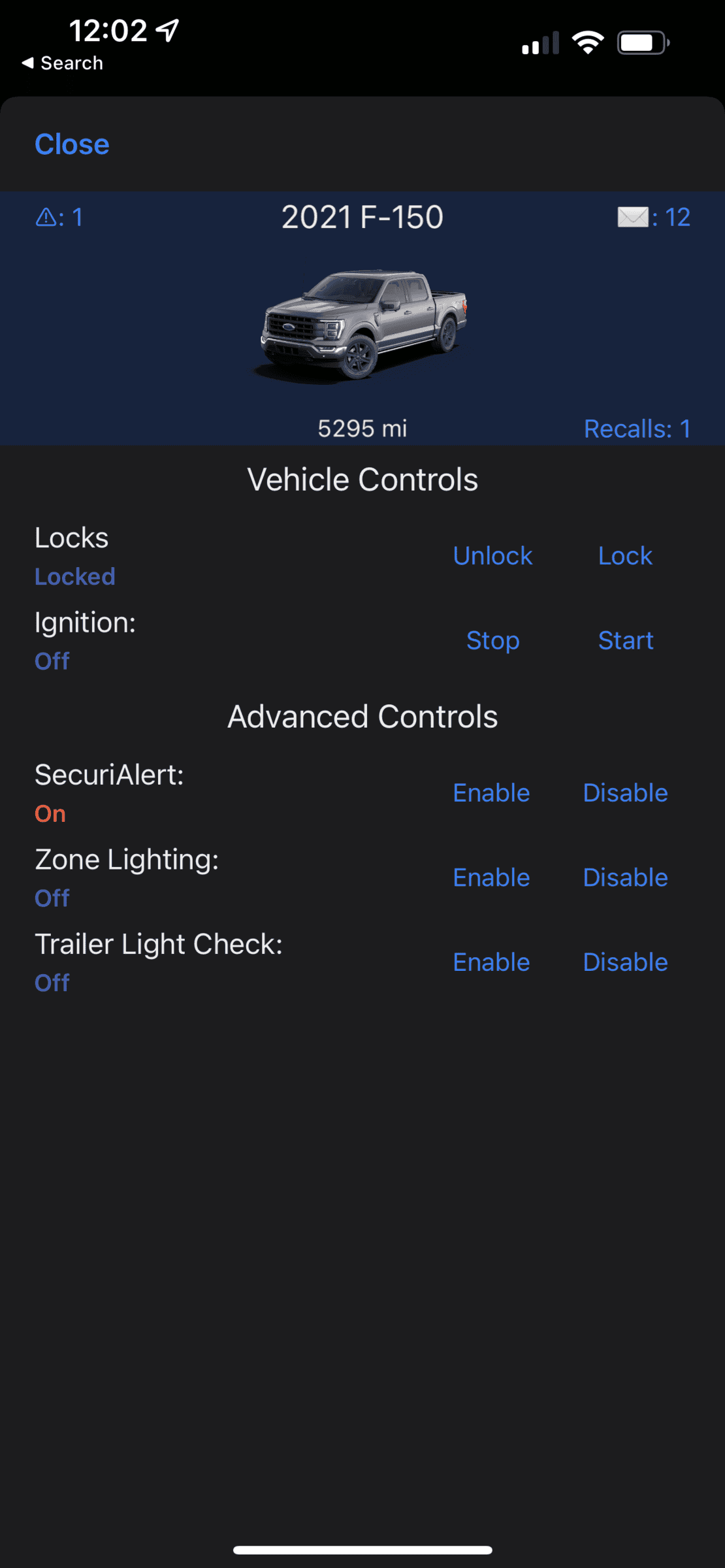Start the vehicle remotely
This screenshot has width=725, height=1568.
pos(625,640)
